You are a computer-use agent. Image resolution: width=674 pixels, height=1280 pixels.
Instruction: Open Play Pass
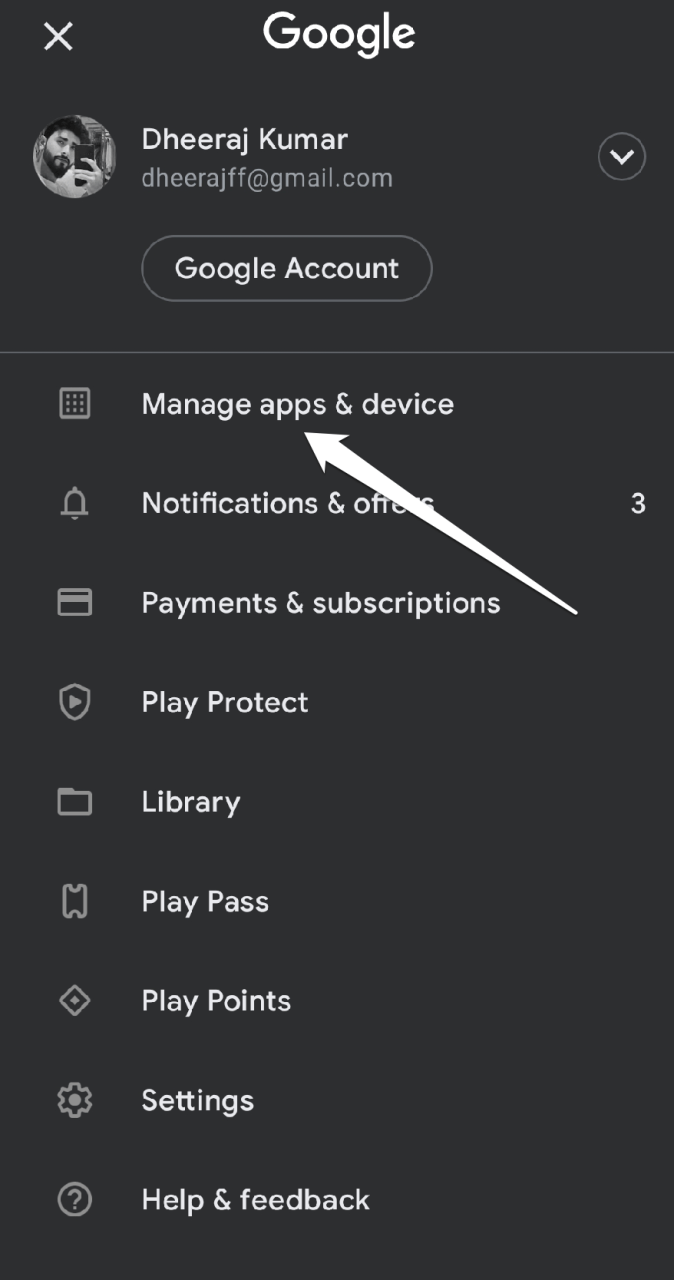click(x=205, y=902)
